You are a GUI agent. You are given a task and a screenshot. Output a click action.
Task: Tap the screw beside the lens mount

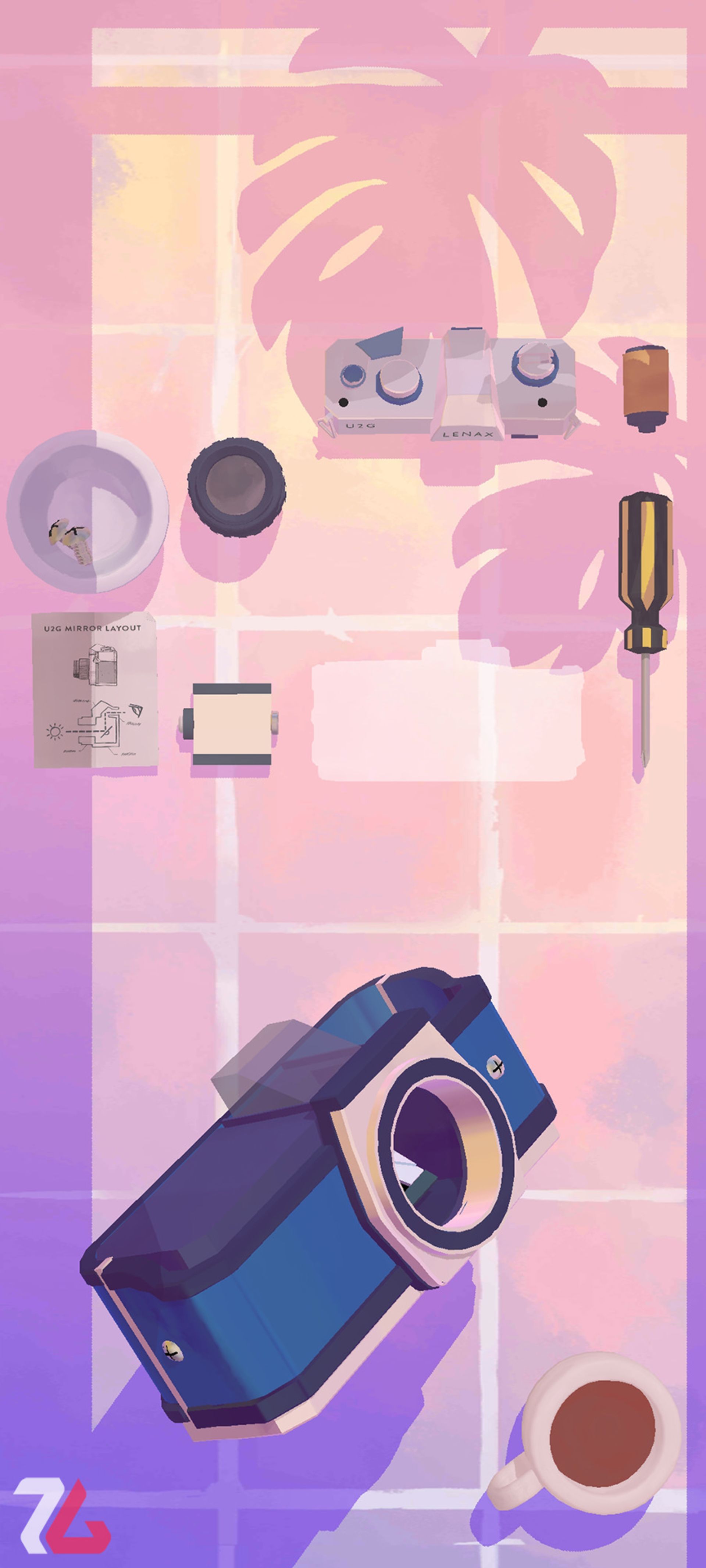coord(498,1066)
